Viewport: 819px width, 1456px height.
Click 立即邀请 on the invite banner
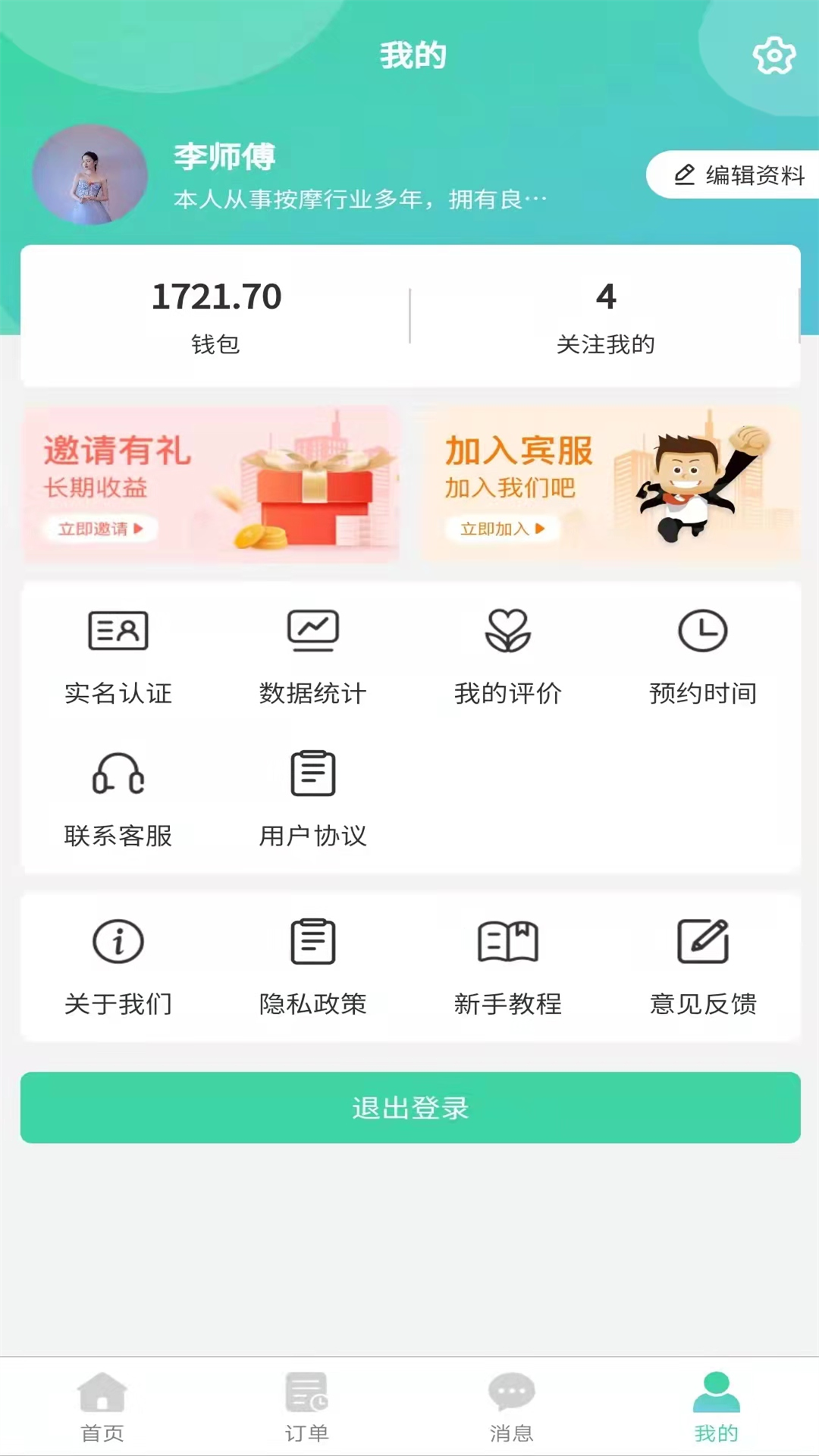point(99,529)
